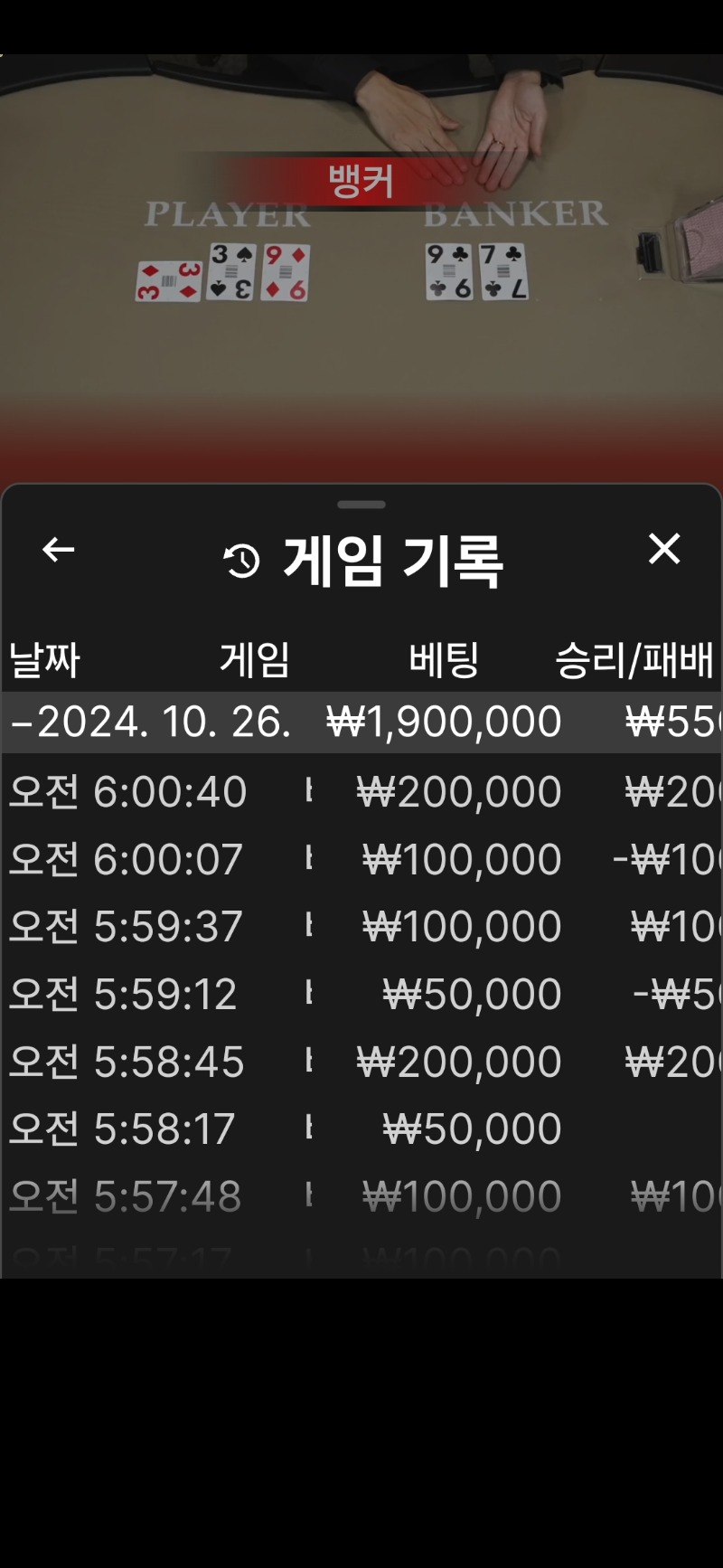View details of the 오전 5:59:37 round
Viewport: 723px width, 1568px height.
(x=361, y=927)
